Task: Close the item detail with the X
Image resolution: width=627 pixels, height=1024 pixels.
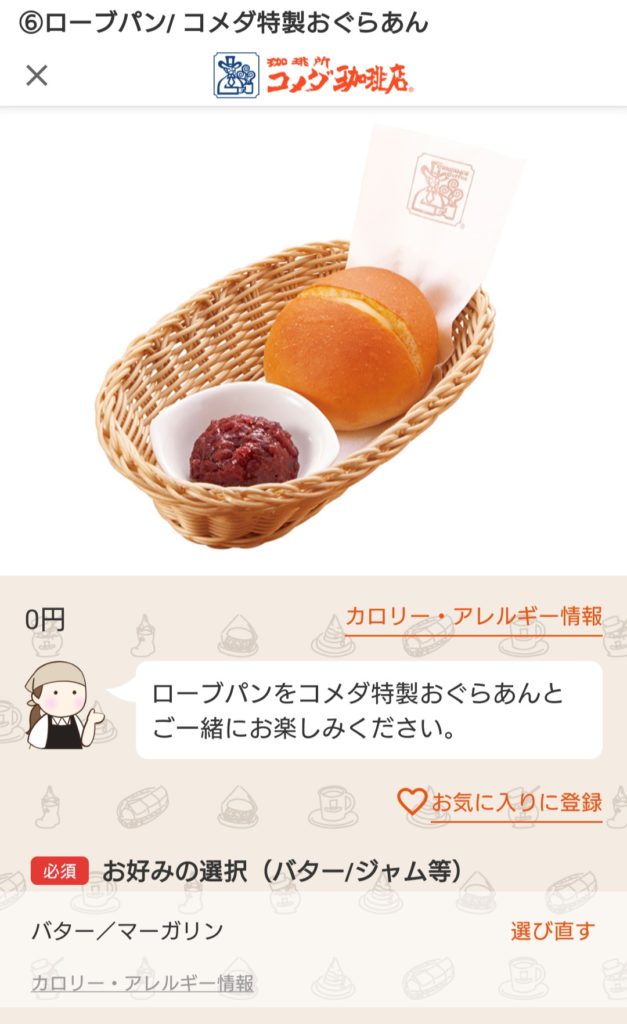Action: click(37, 75)
